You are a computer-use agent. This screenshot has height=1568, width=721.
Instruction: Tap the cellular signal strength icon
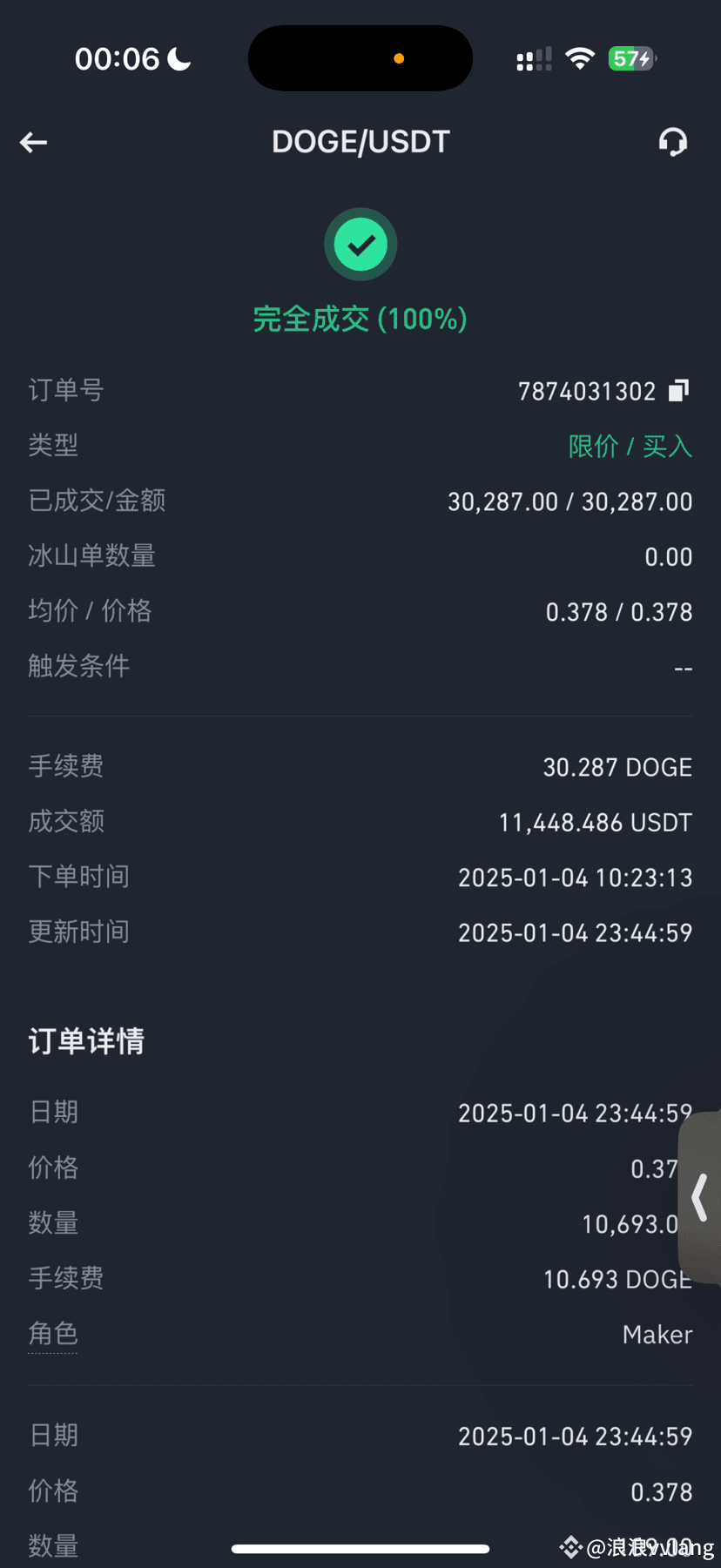pyautogui.click(x=533, y=57)
